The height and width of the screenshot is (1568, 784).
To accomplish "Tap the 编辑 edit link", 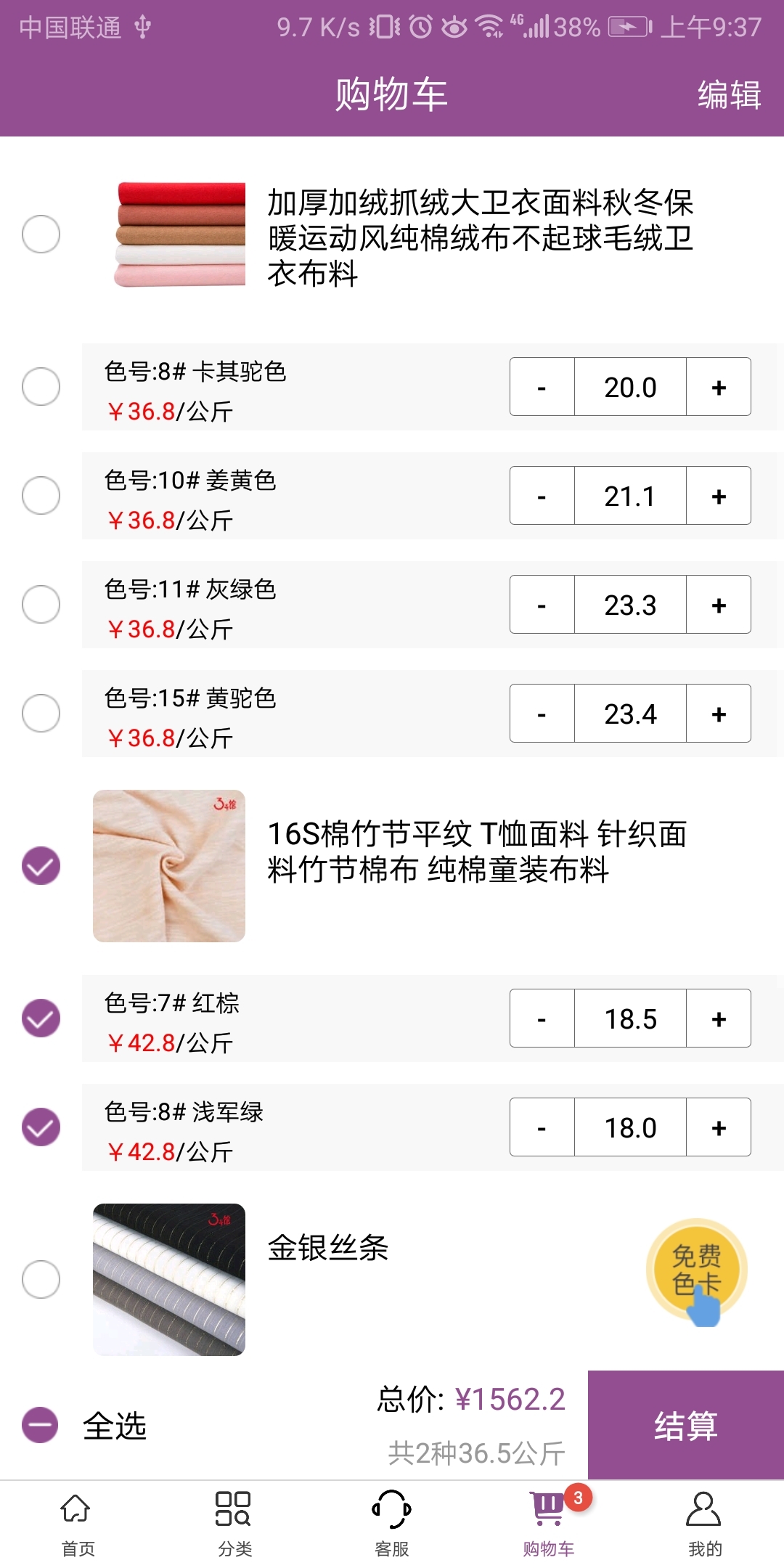I will point(730,94).
